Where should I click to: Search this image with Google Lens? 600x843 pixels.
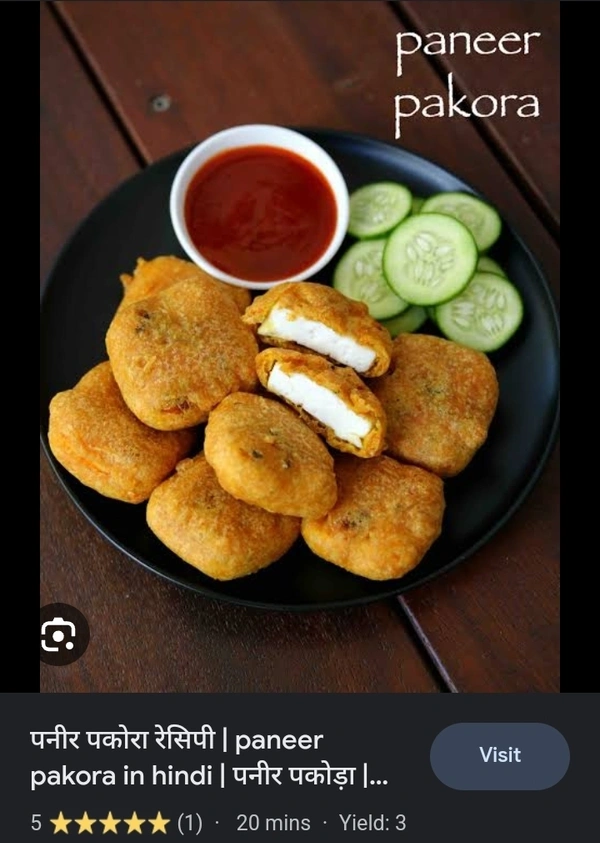[58, 635]
